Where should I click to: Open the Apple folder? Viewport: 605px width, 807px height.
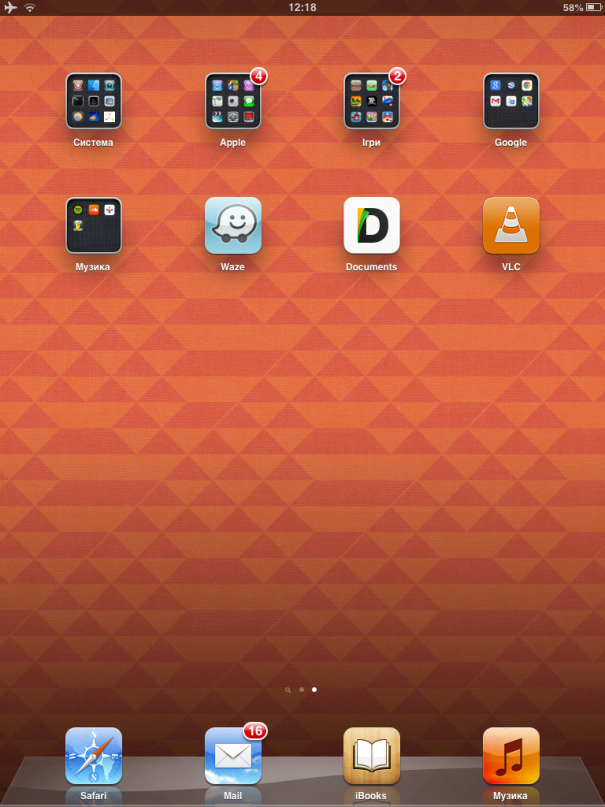(232, 101)
